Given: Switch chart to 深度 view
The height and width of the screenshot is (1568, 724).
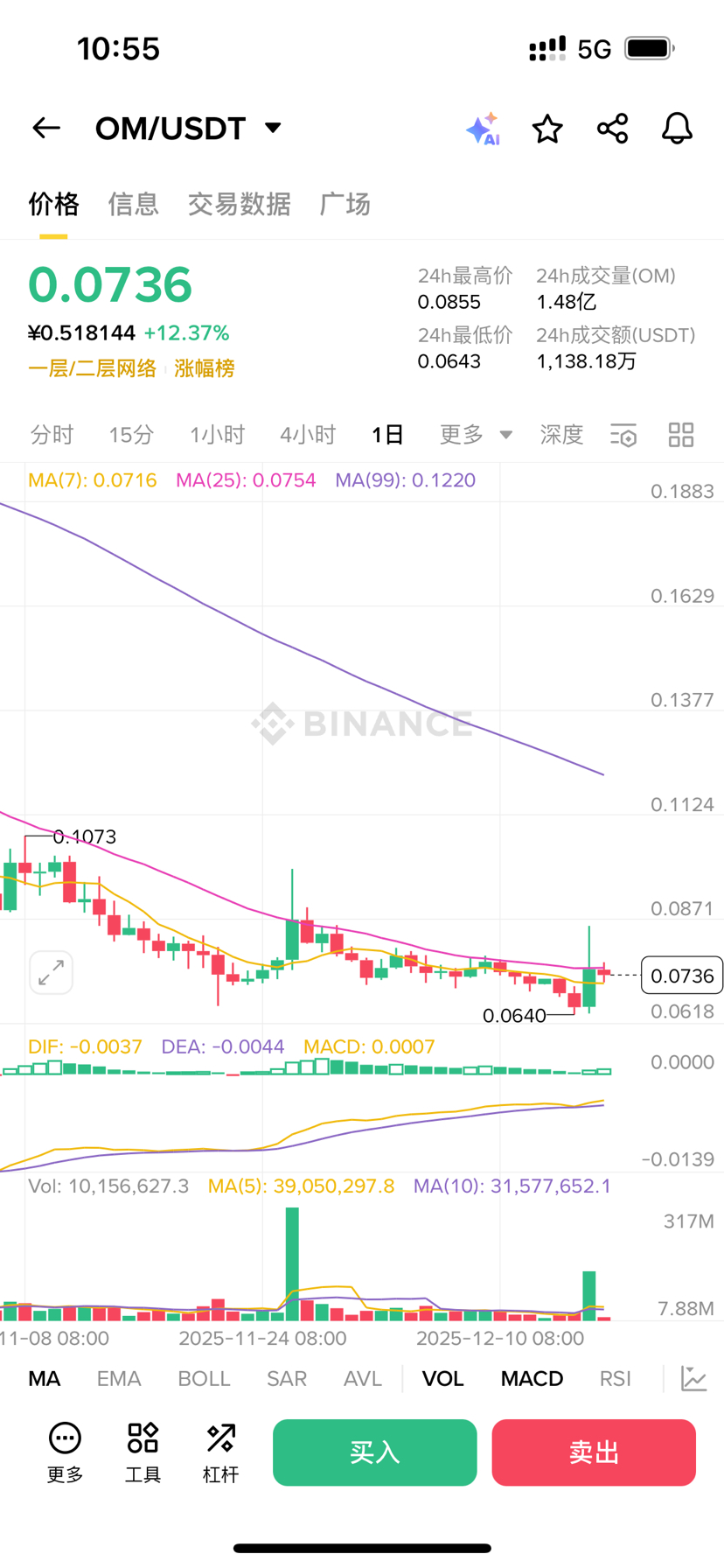Looking at the screenshot, I should point(561,434).
